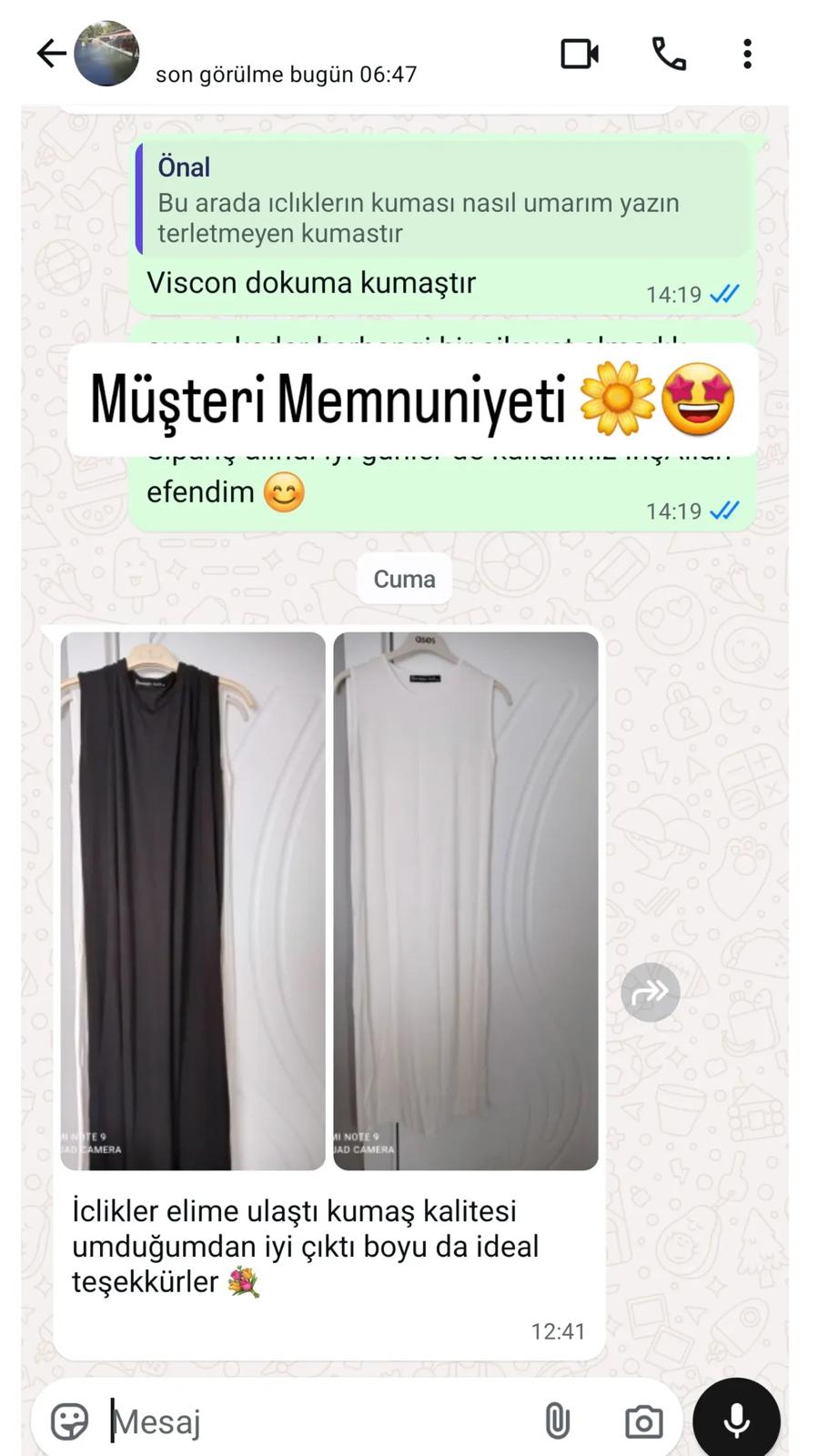Open the black dress photo
818x1456 pixels.
click(193, 901)
